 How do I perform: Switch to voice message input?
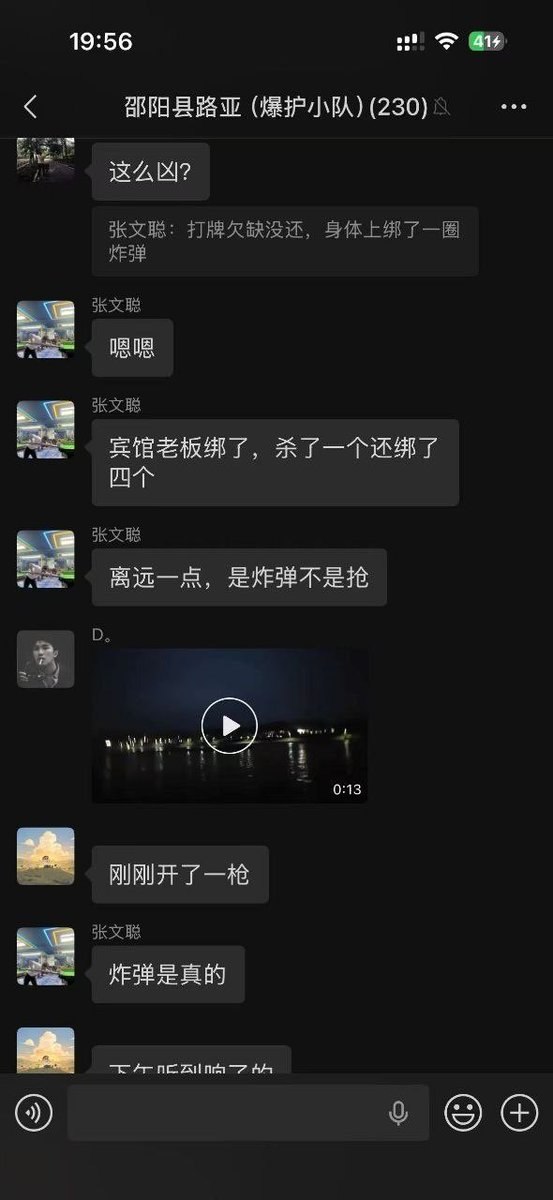click(34, 1112)
